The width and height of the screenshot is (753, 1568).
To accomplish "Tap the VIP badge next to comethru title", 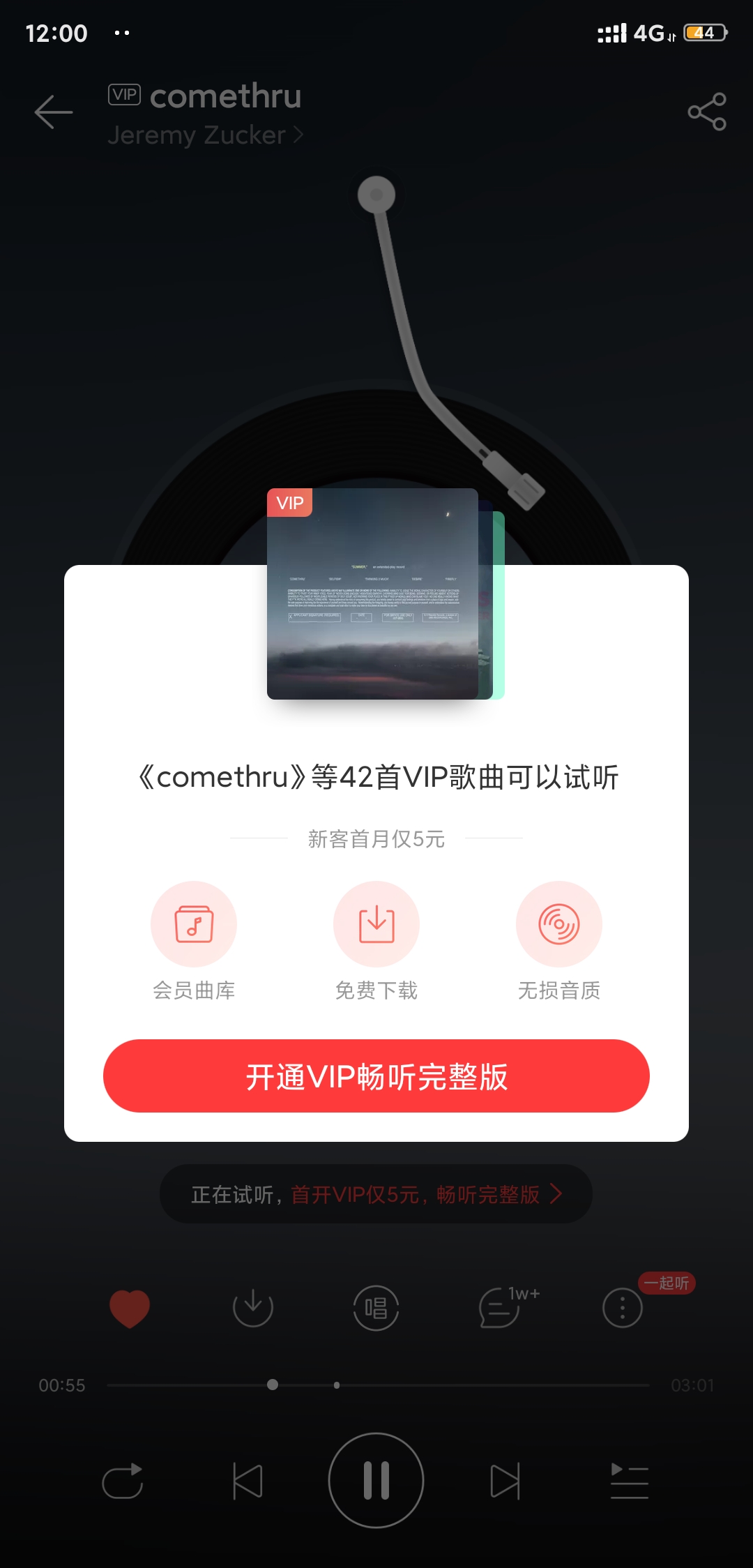I will click(x=124, y=96).
